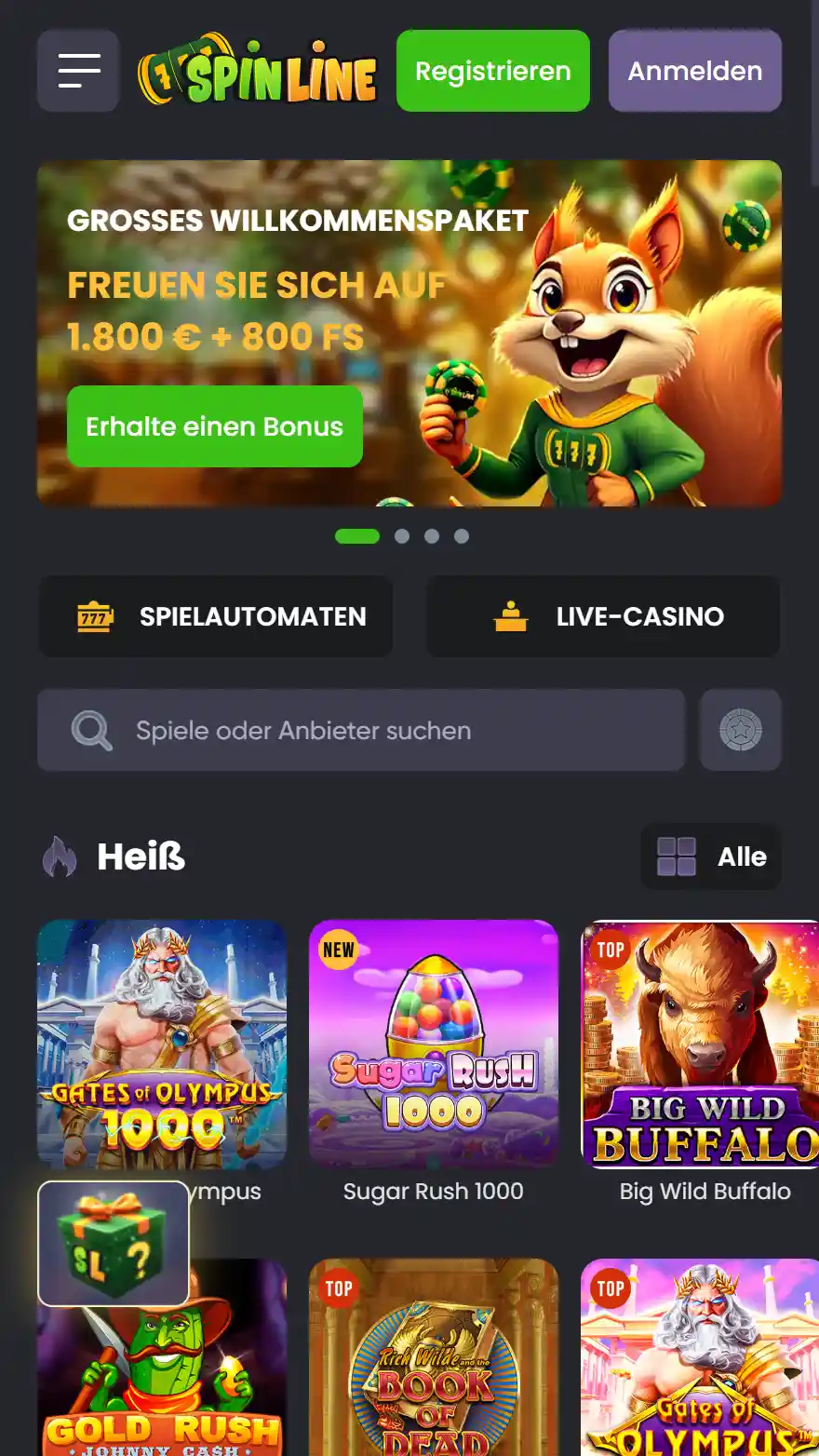This screenshot has width=819, height=1456.
Task: Click the Registrieren button
Action: pos(492,70)
